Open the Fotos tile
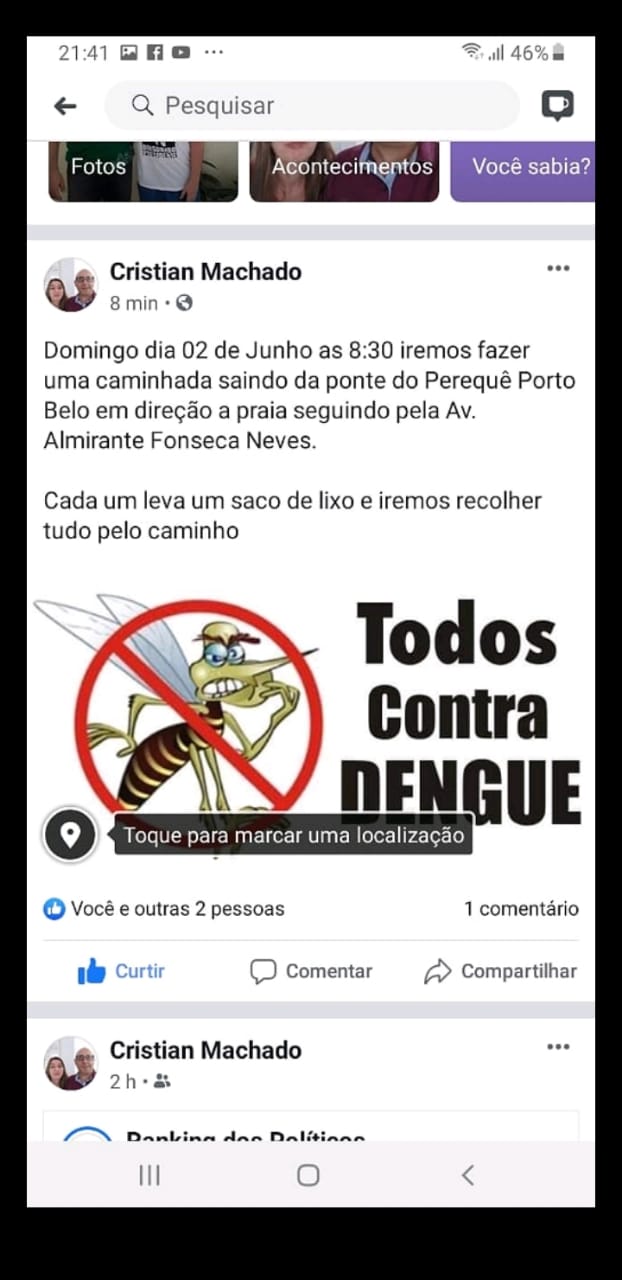Screen dimensions: 622x1280 point(142,170)
